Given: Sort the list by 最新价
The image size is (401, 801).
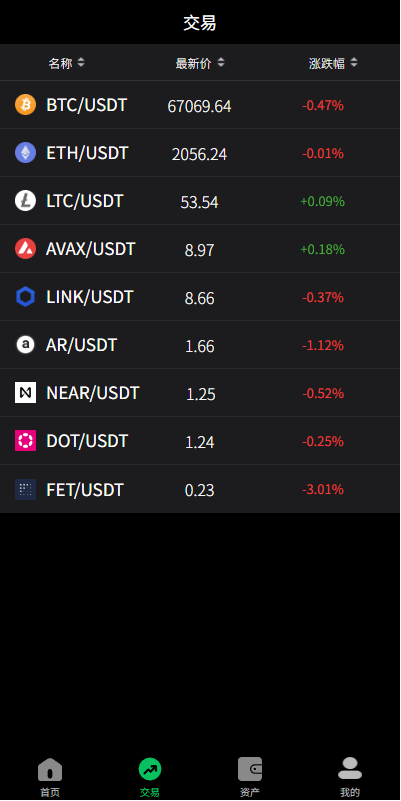Looking at the screenshot, I should click(200, 63).
